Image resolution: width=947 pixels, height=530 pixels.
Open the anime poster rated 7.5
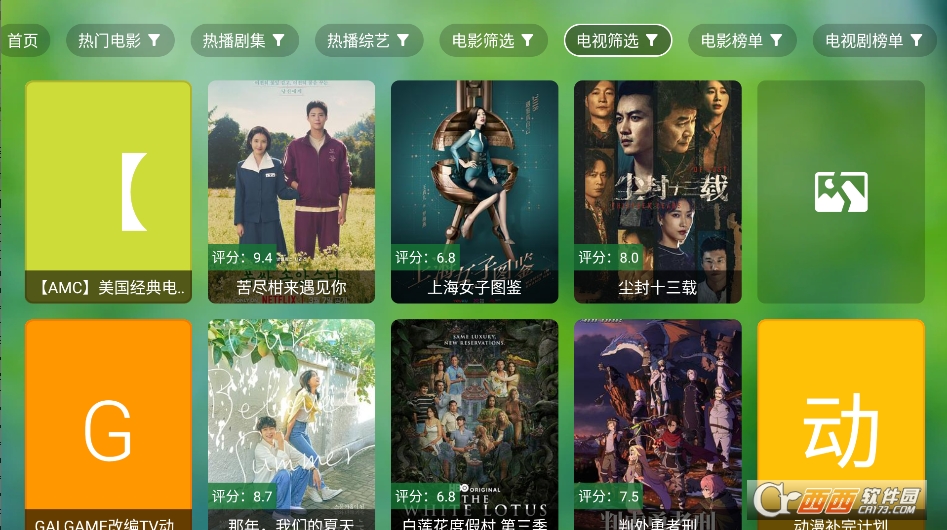tap(657, 425)
